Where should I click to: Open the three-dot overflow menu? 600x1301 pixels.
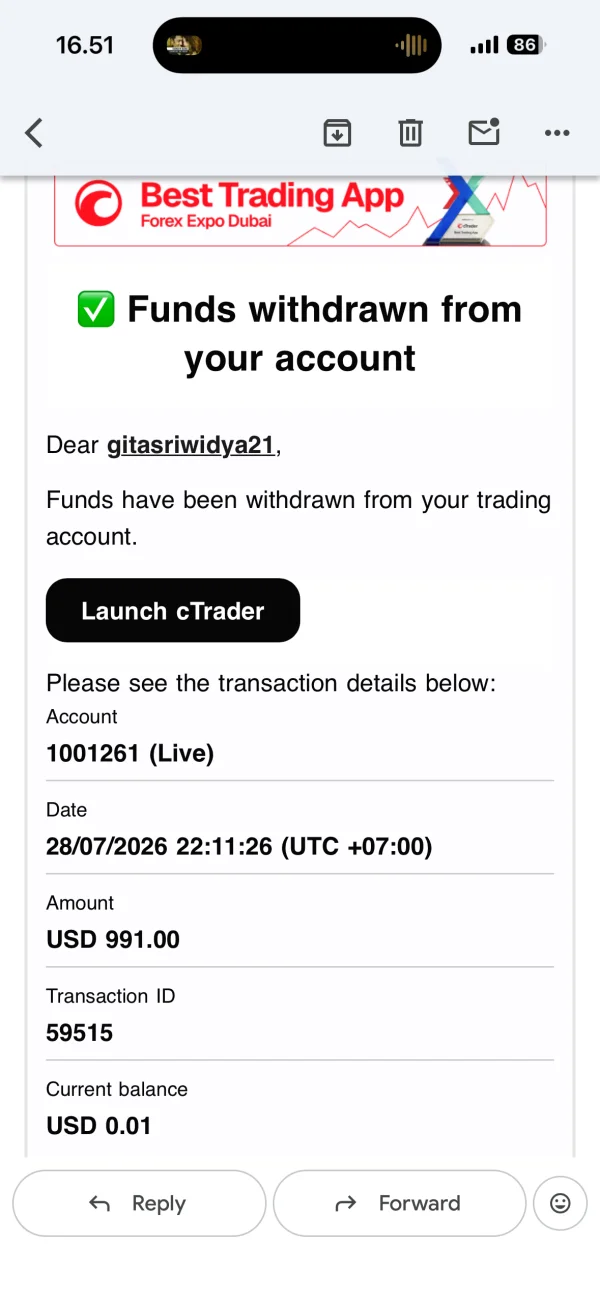[556, 133]
